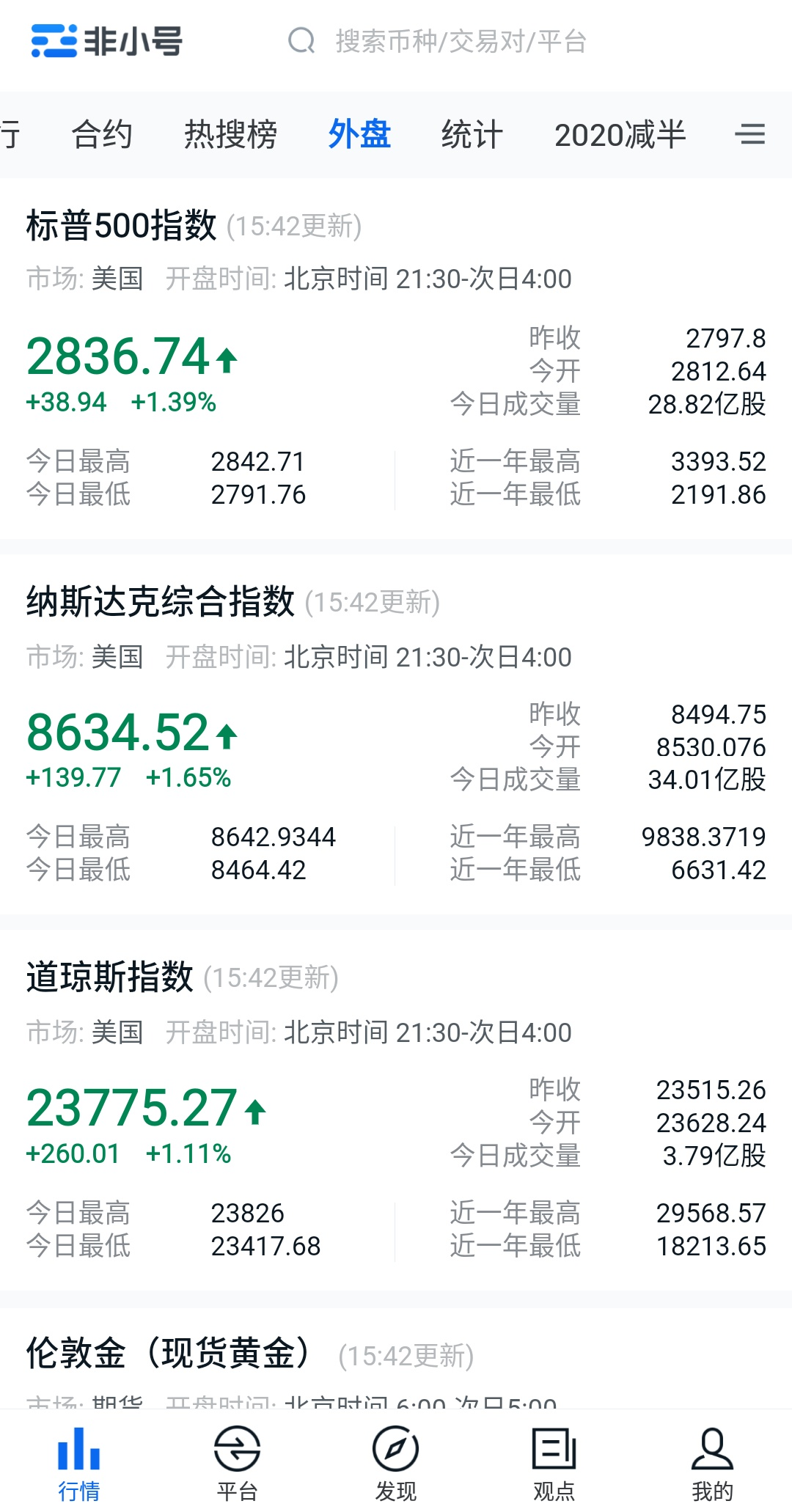Open the 标普500指数 card
Viewport: 792px width, 1512px height.
click(x=396, y=358)
